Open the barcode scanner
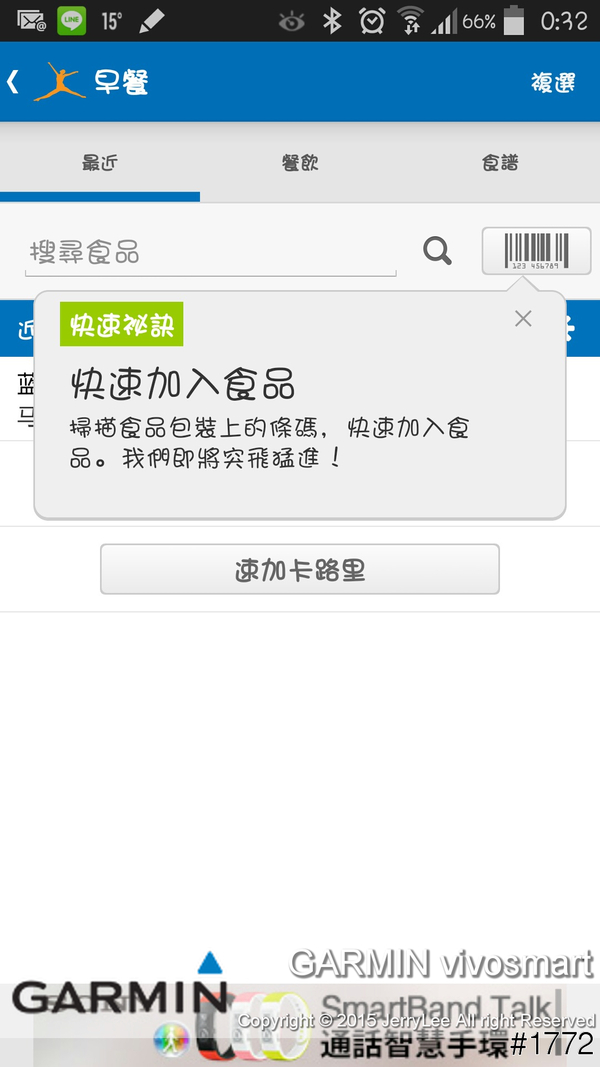Screen dimensions: 600x1067 [x=536, y=250]
